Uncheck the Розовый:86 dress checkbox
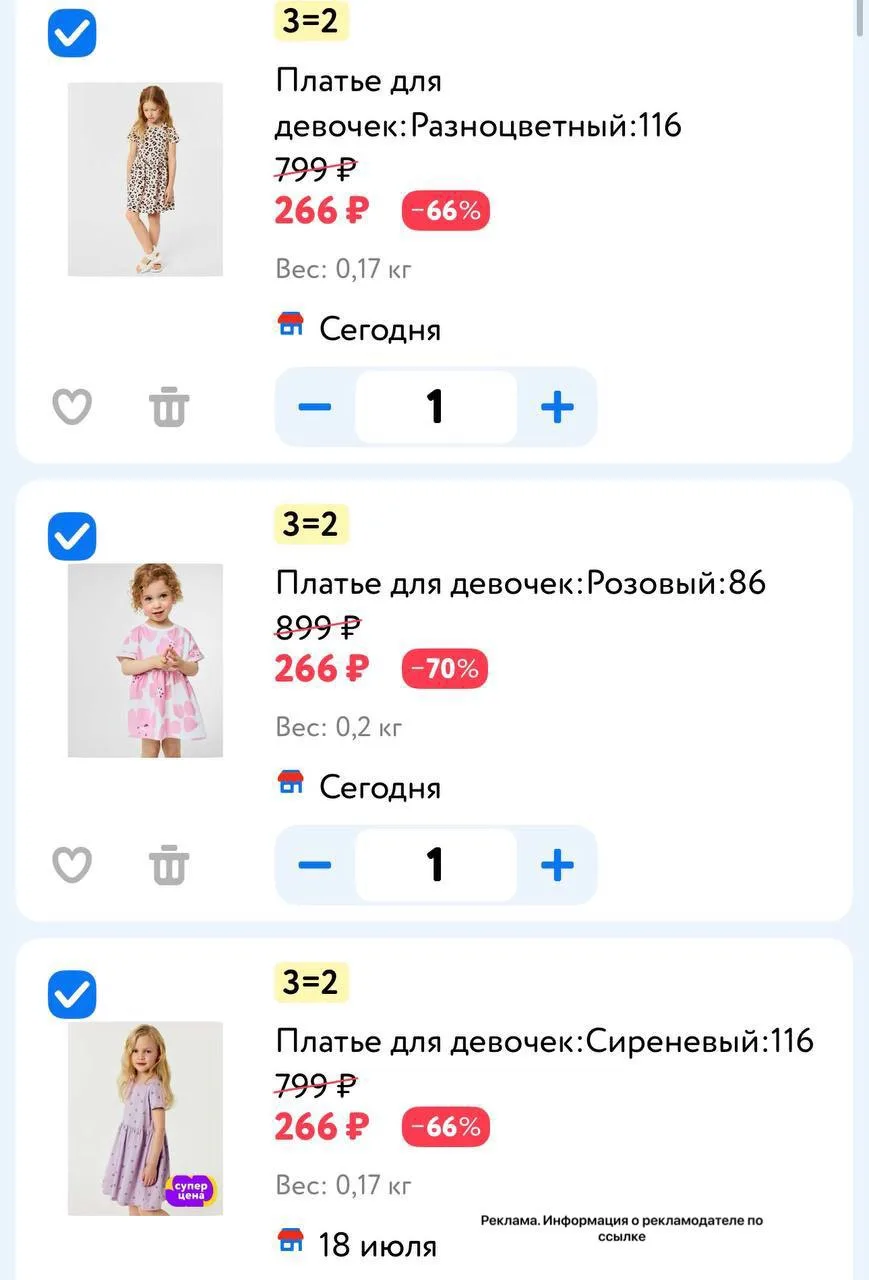Screen dimensions: 869x1280 click(x=72, y=537)
